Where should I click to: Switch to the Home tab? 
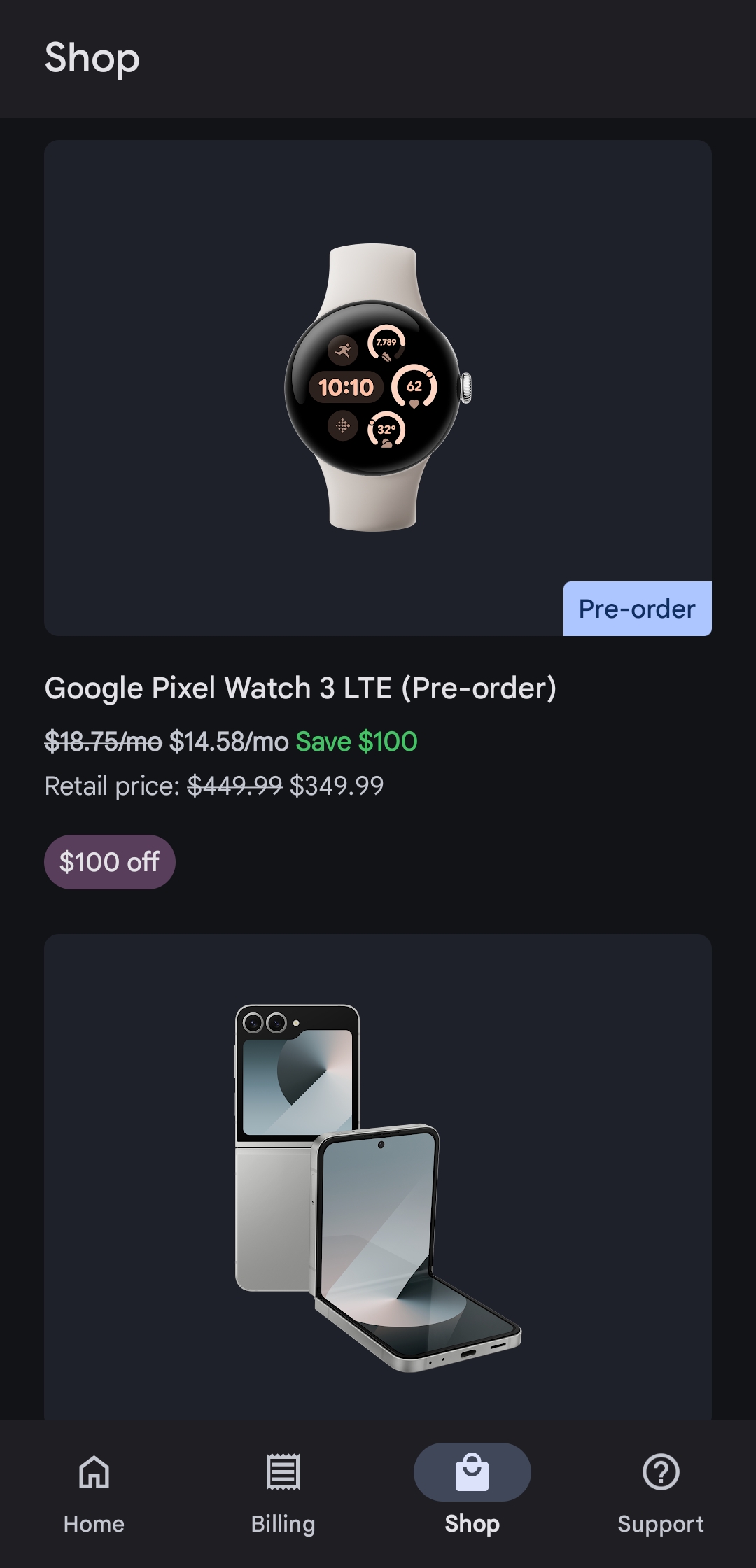click(94, 1492)
